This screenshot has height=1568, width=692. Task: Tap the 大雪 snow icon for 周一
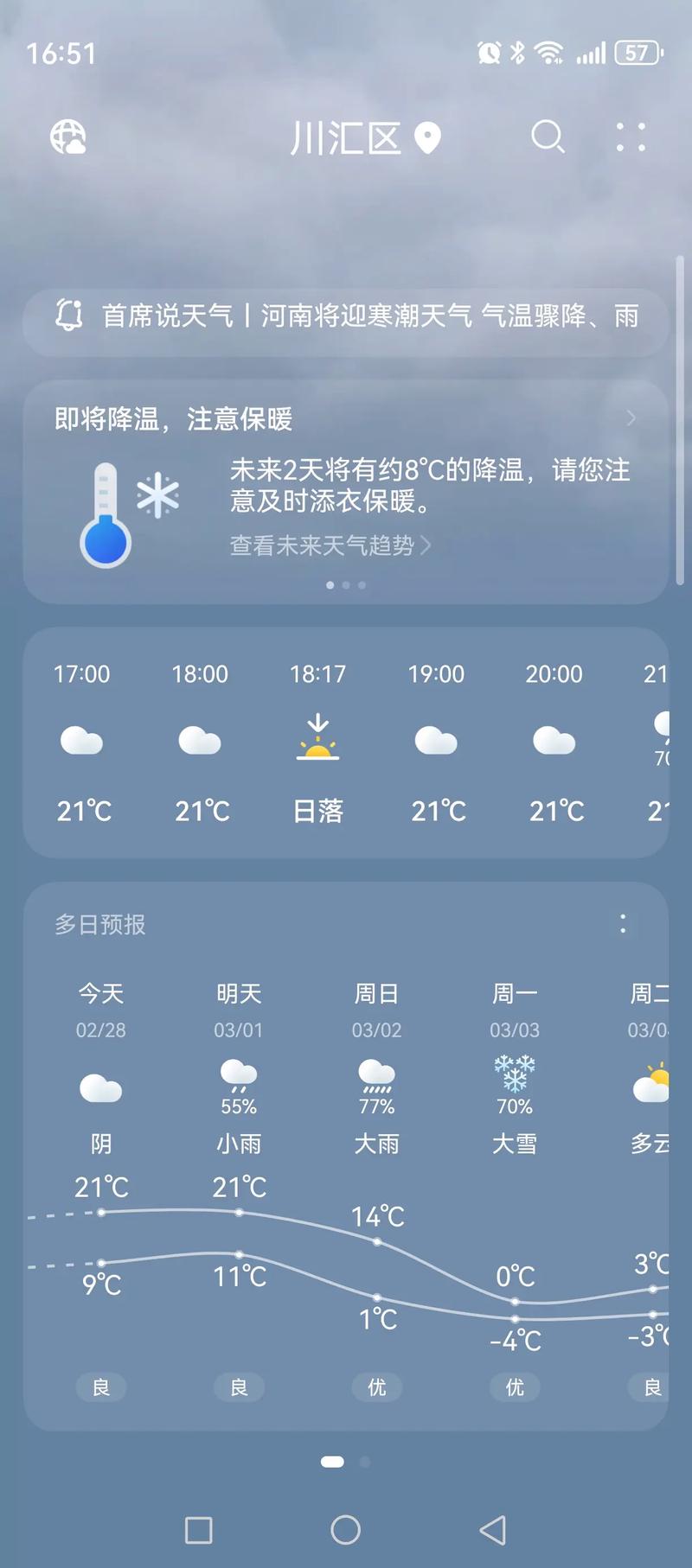point(514,1074)
